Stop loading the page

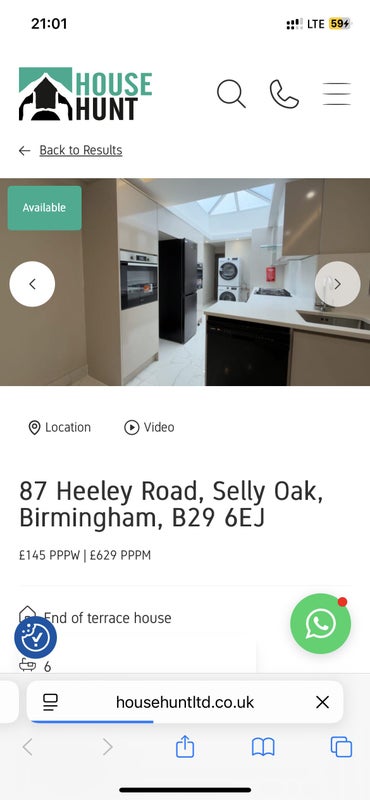tap(323, 703)
